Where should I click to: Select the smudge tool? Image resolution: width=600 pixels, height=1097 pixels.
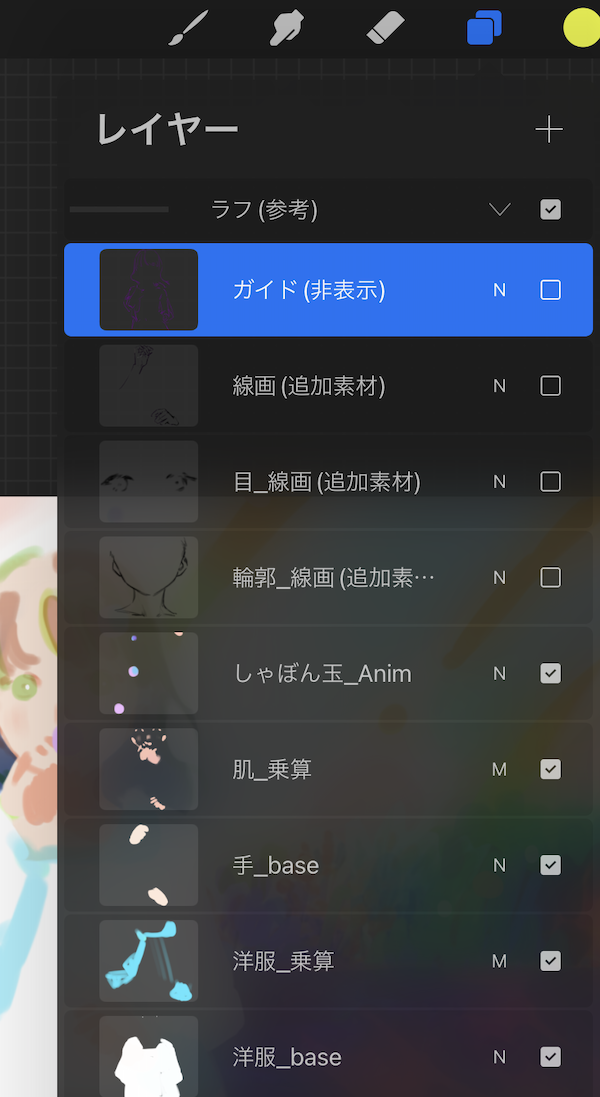286,29
